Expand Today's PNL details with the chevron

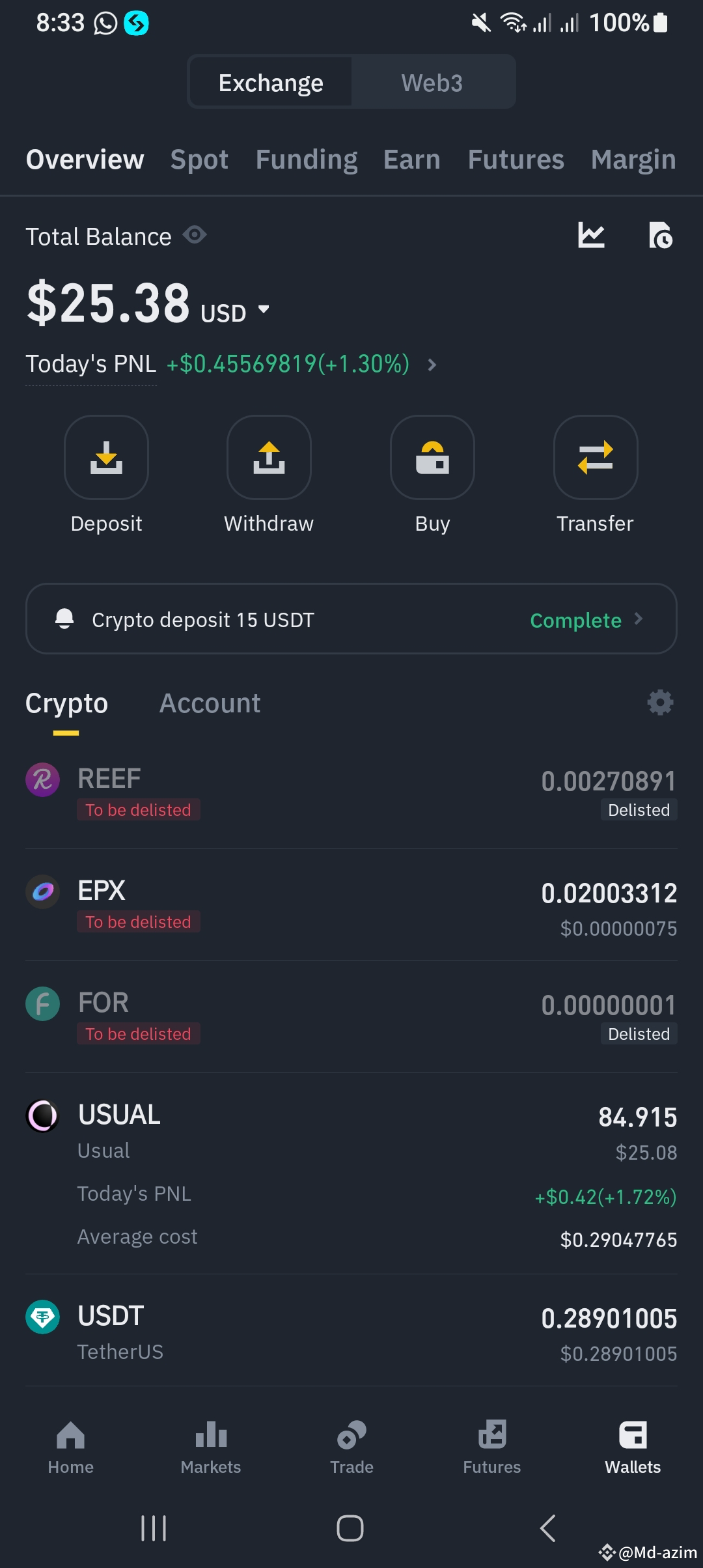click(x=432, y=365)
